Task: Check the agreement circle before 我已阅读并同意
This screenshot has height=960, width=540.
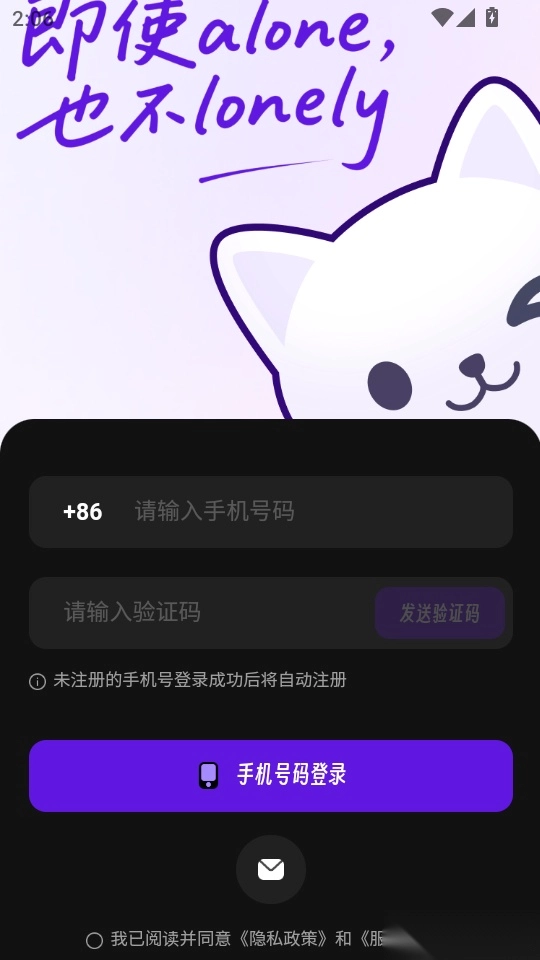Action: click(x=94, y=940)
